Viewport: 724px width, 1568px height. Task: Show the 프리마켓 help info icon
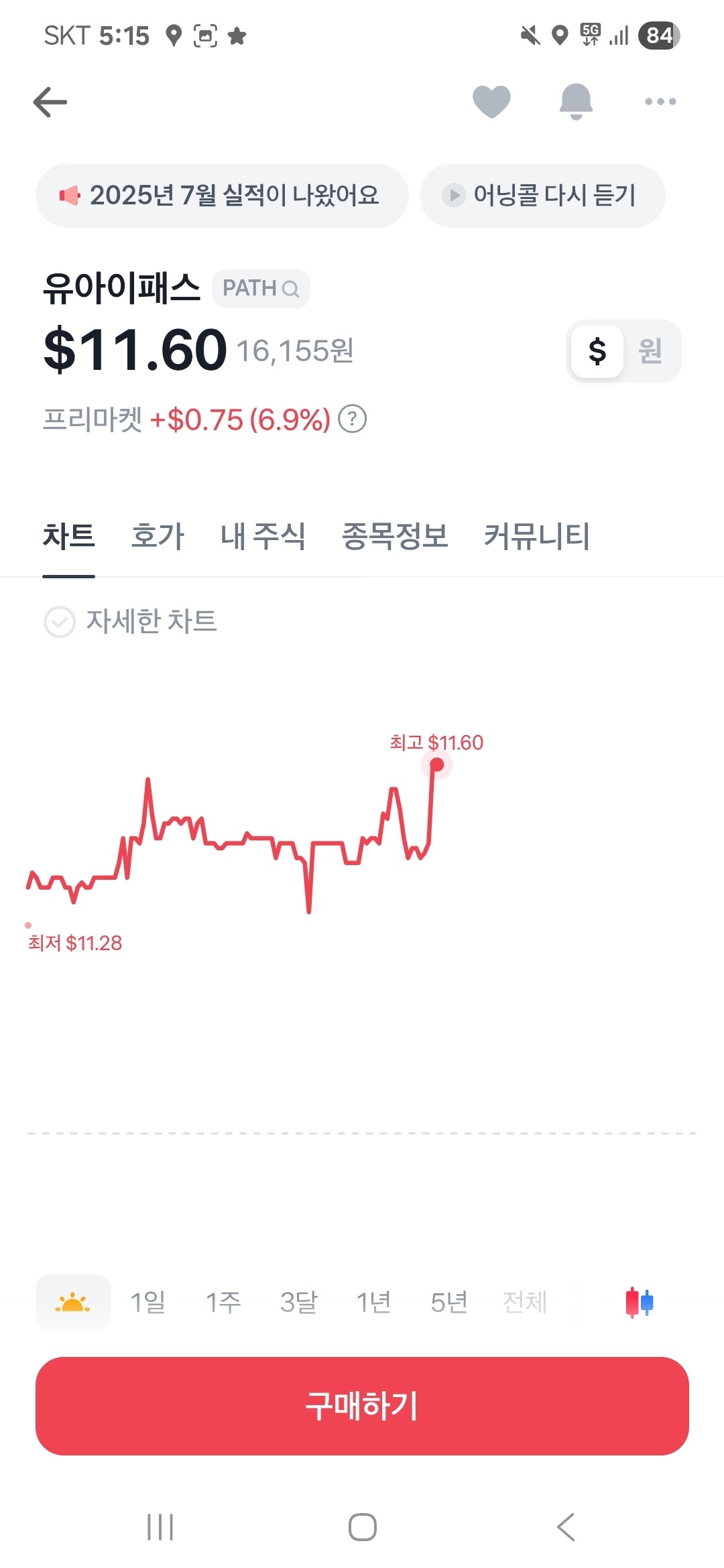pos(353,419)
